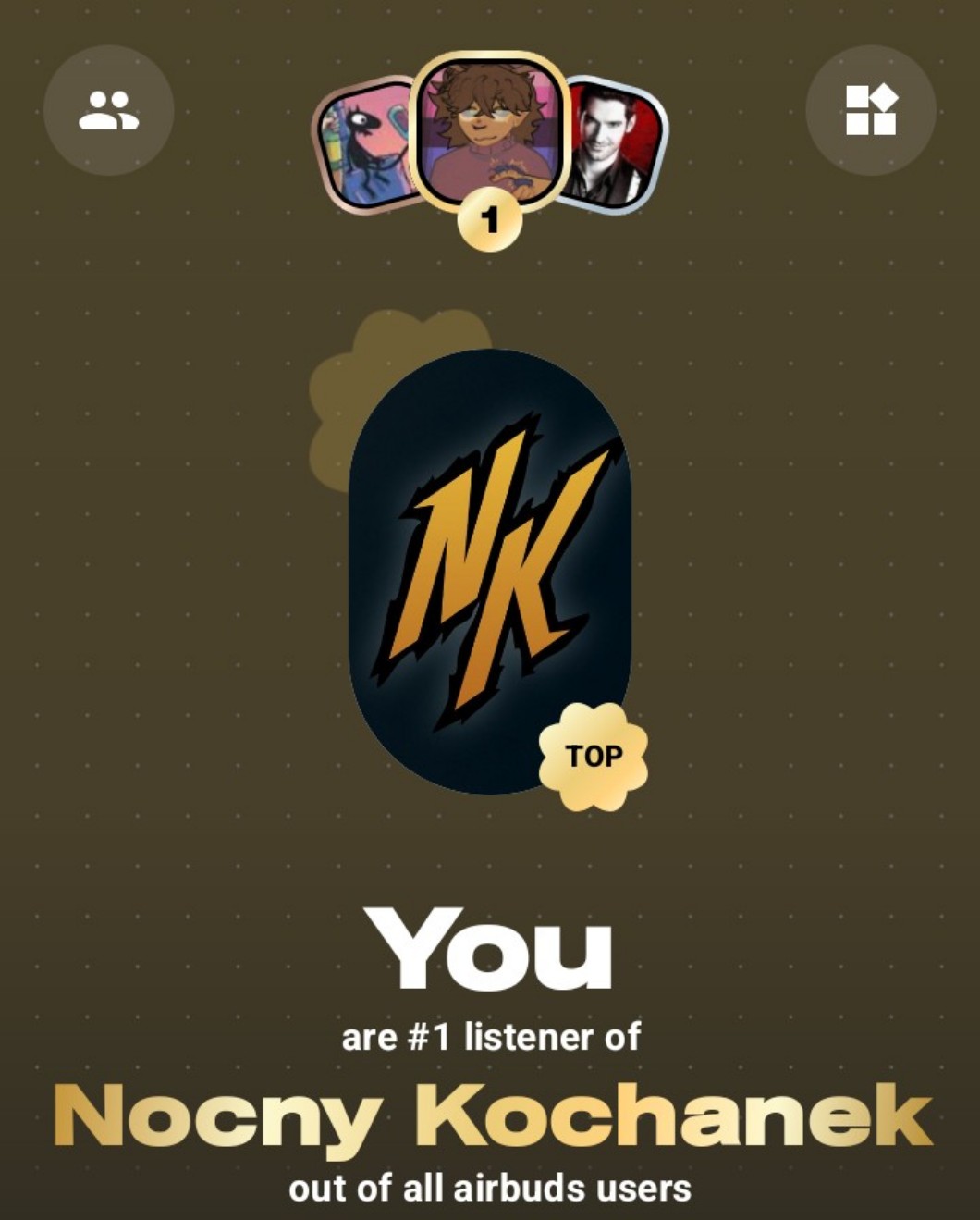Open the friends icon

click(108, 110)
